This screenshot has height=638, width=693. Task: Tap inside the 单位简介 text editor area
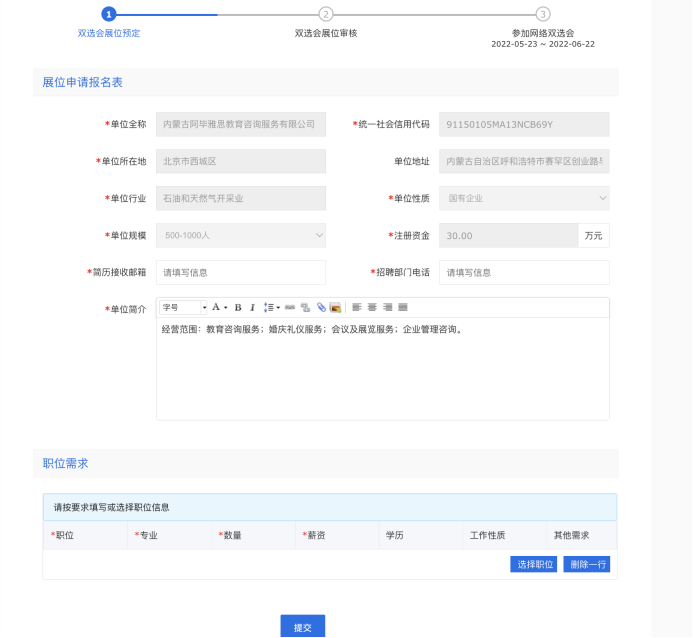pos(382,375)
